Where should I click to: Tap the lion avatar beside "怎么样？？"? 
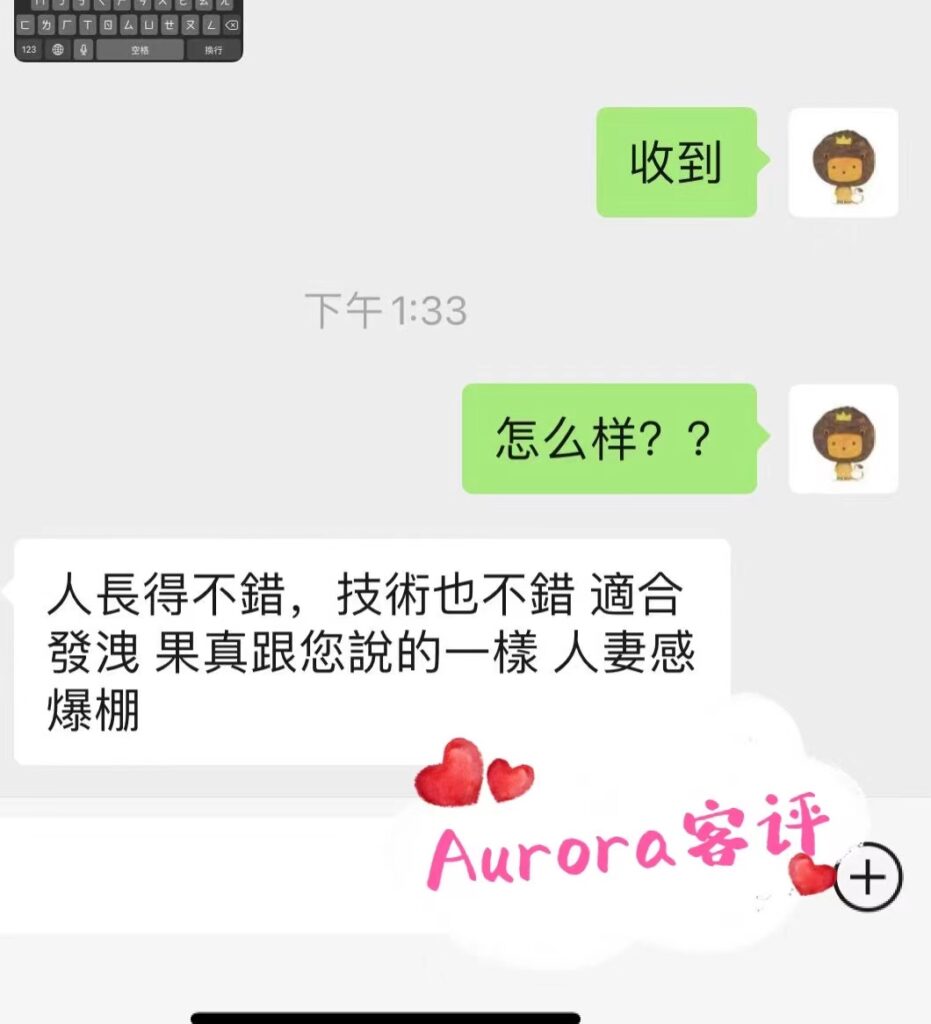(846, 440)
